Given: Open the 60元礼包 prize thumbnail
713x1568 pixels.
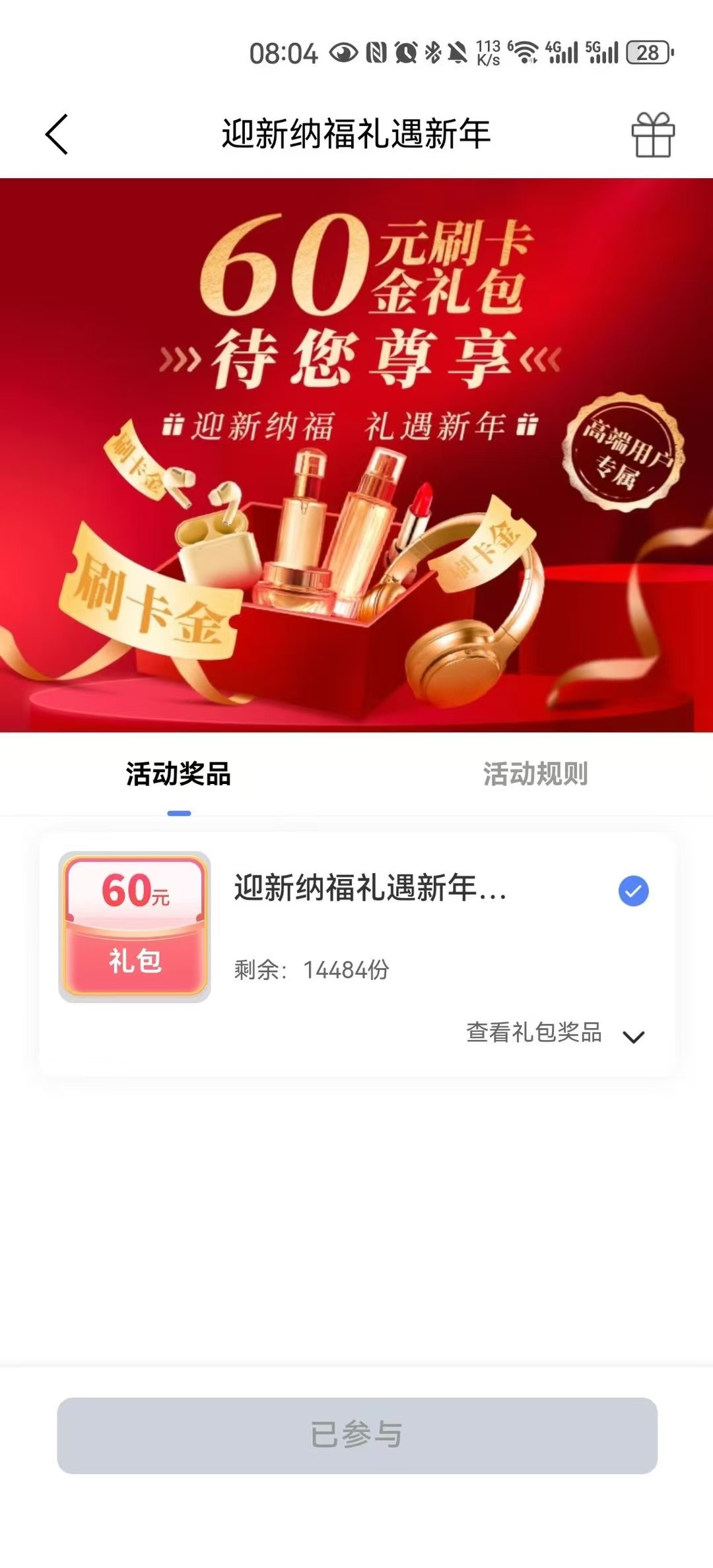Looking at the screenshot, I should (x=135, y=927).
